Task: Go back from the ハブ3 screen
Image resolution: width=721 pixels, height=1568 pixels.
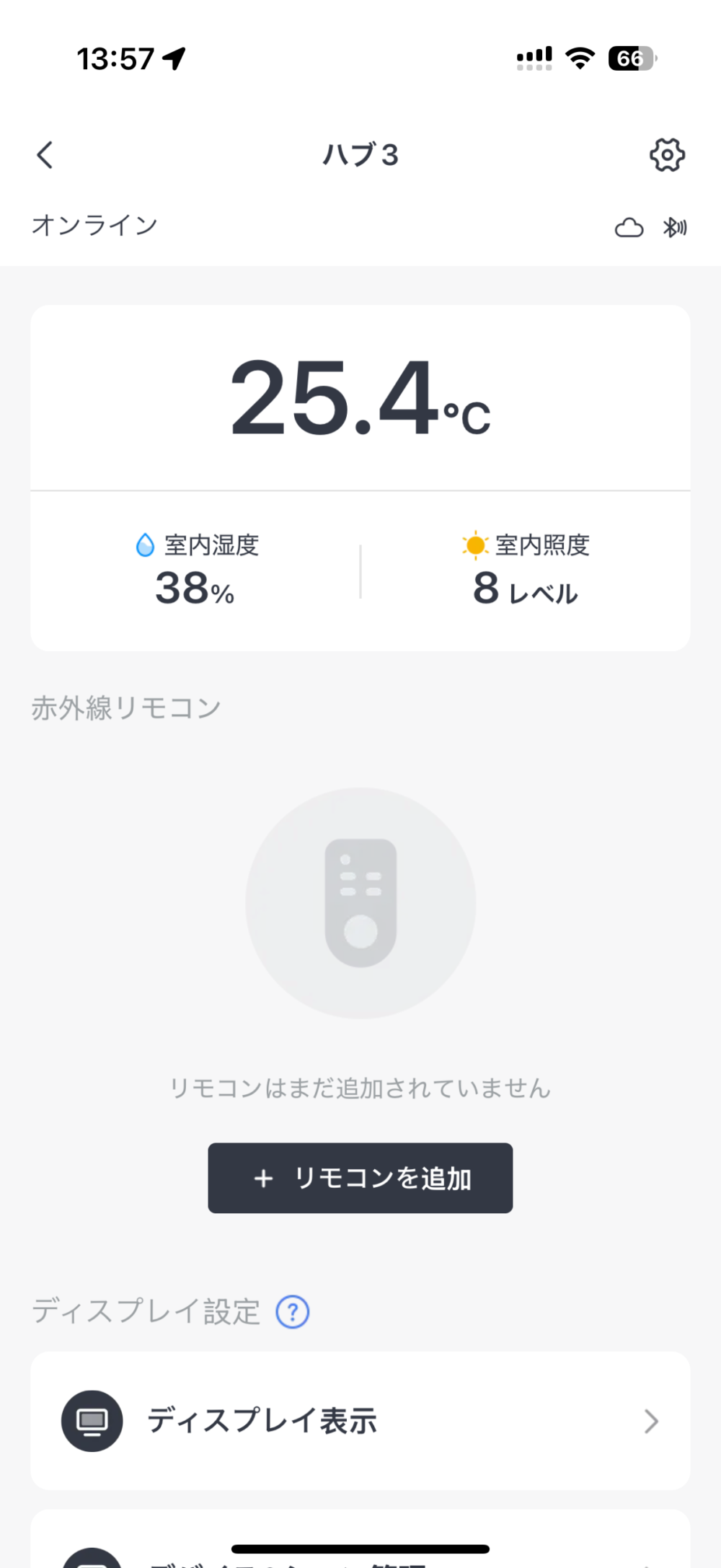Action: [45, 154]
